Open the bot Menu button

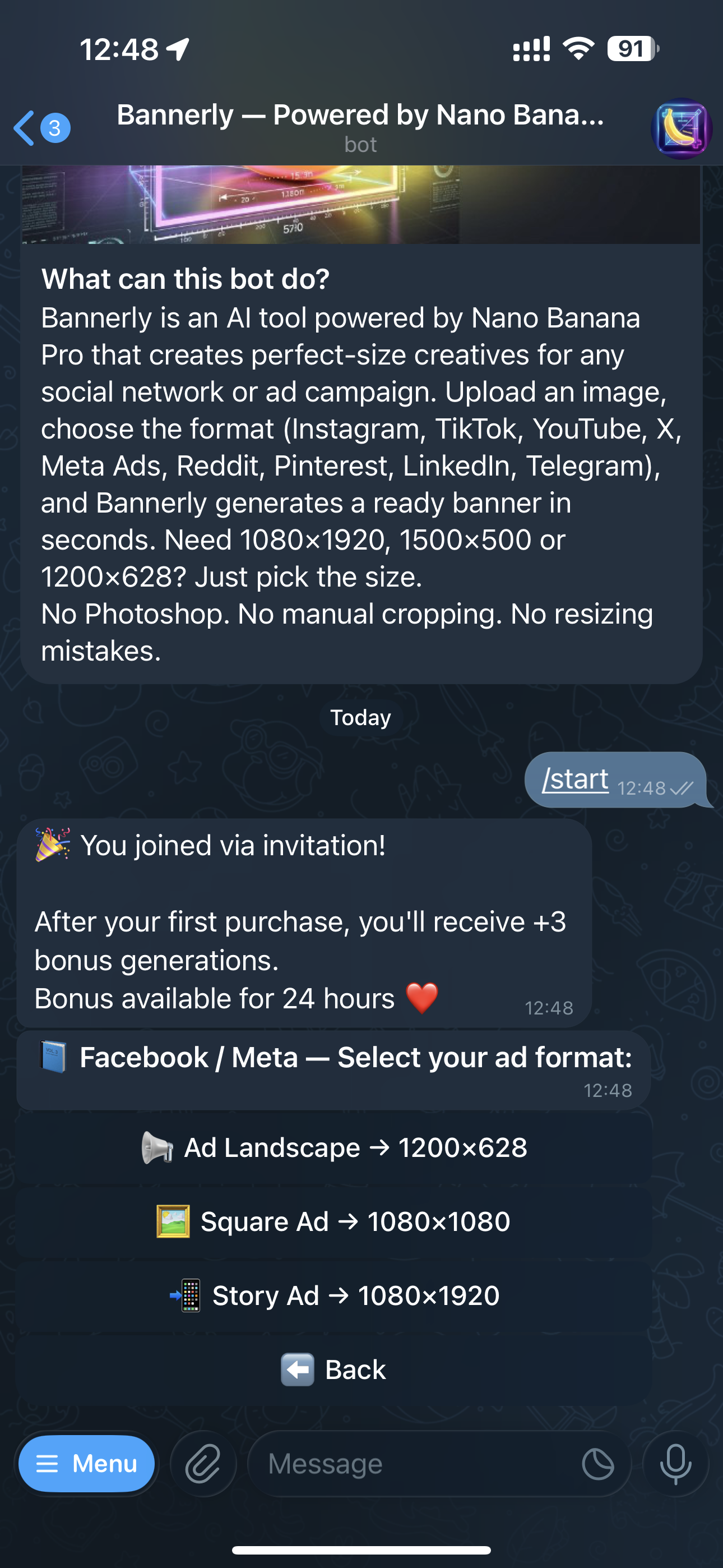pyautogui.click(x=86, y=1464)
